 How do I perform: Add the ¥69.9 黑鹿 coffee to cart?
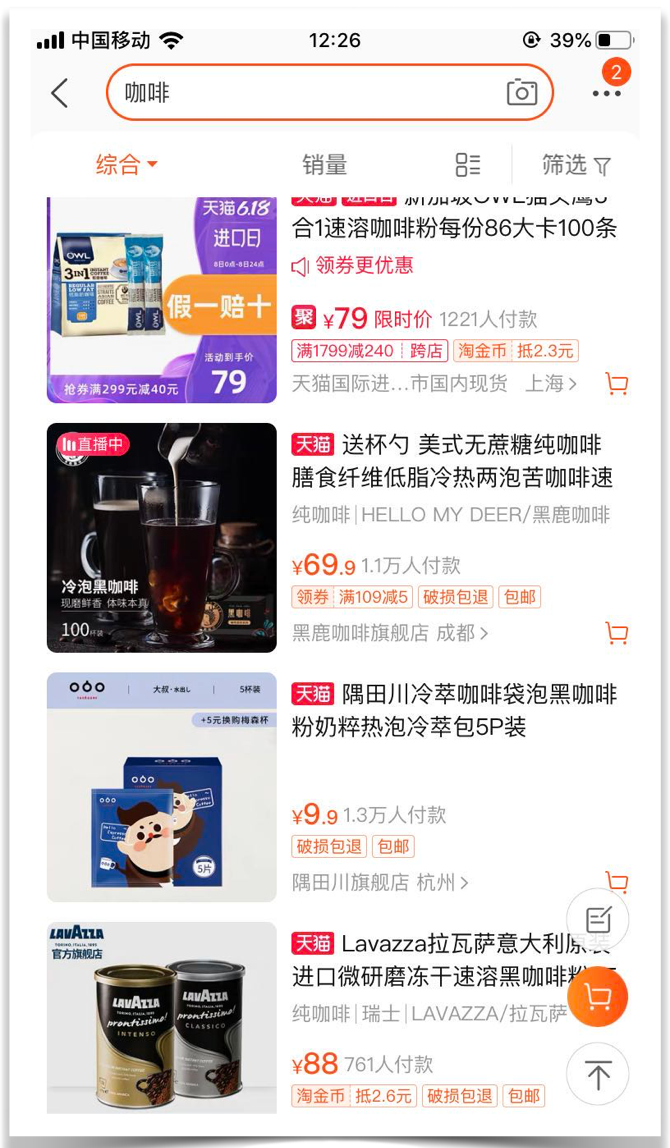(617, 633)
